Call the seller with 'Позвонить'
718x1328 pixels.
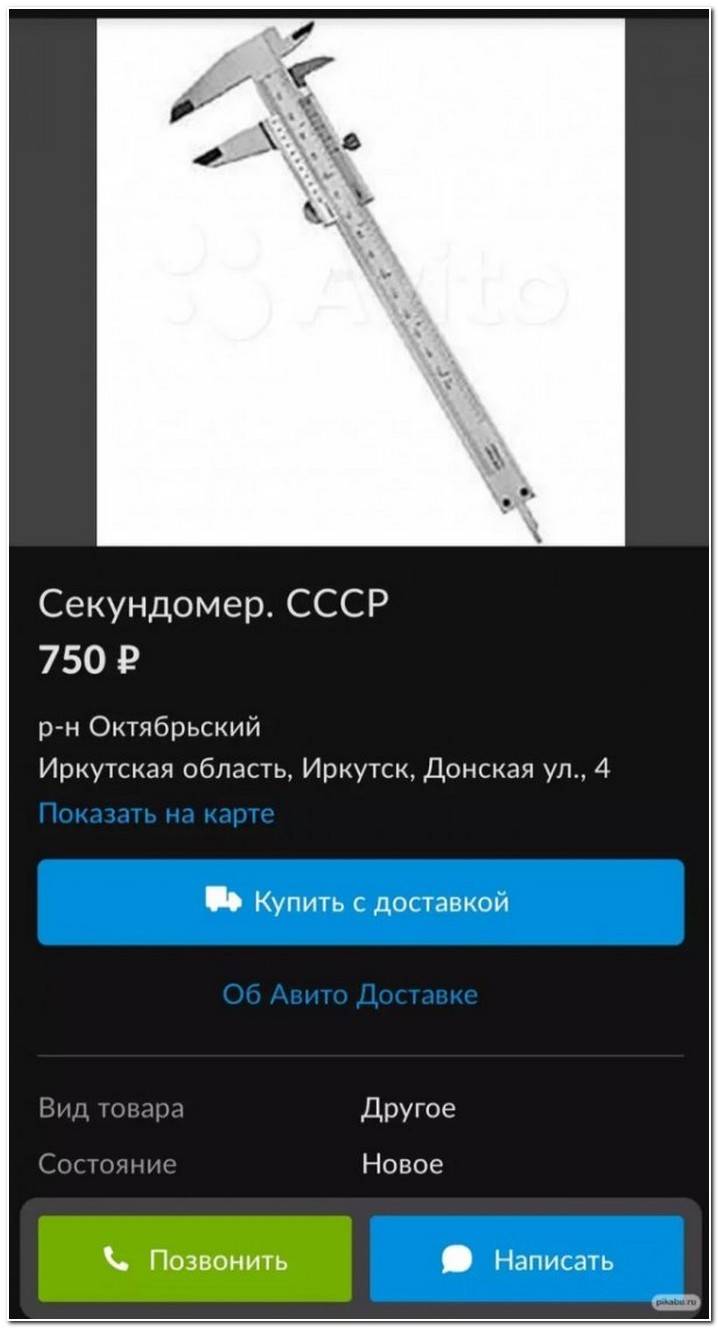click(x=195, y=1259)
